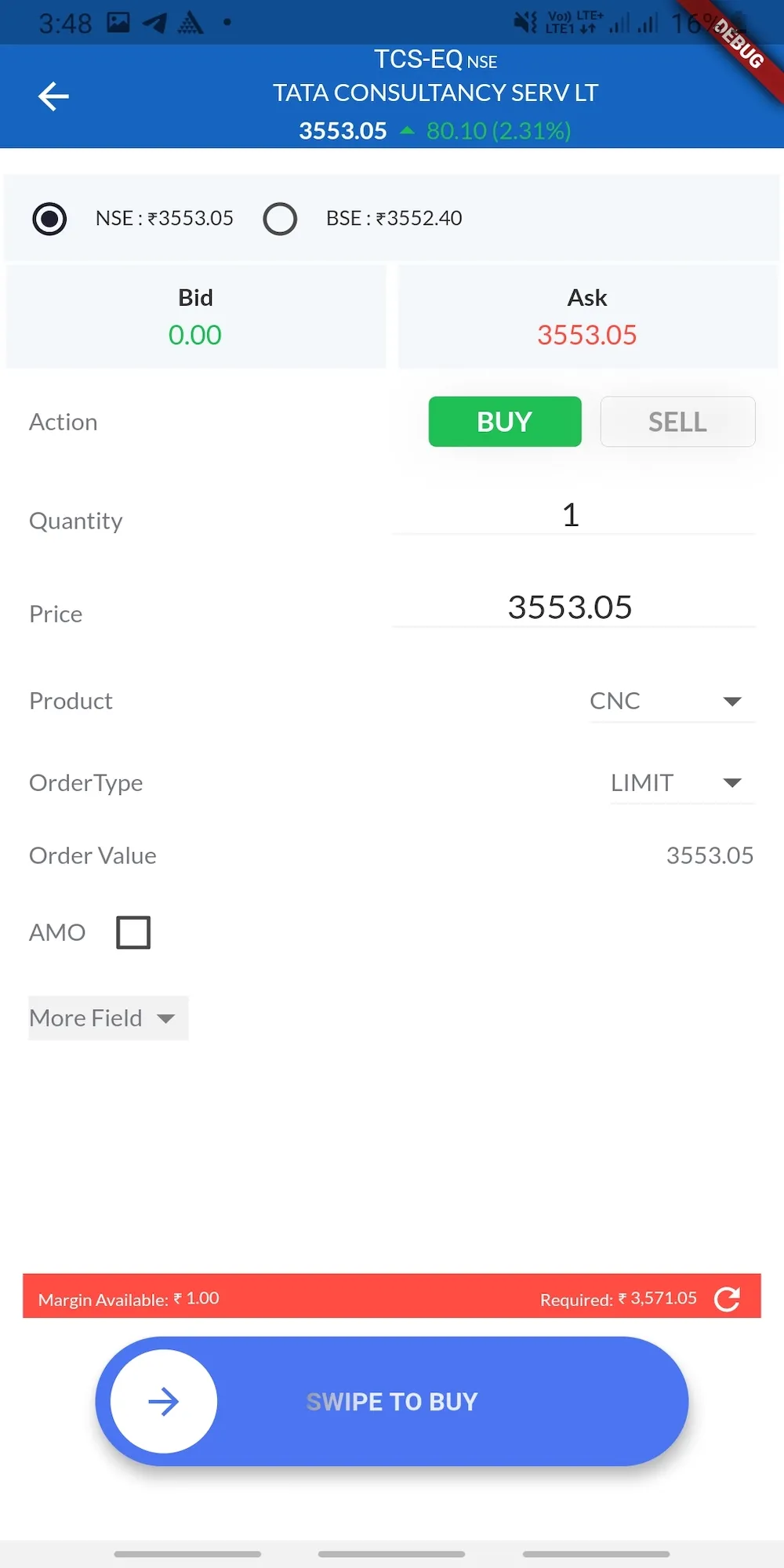Click the back arrow in the header
Screen dimensions: 784x1568
pyautogui.click(x=53, y=96)
